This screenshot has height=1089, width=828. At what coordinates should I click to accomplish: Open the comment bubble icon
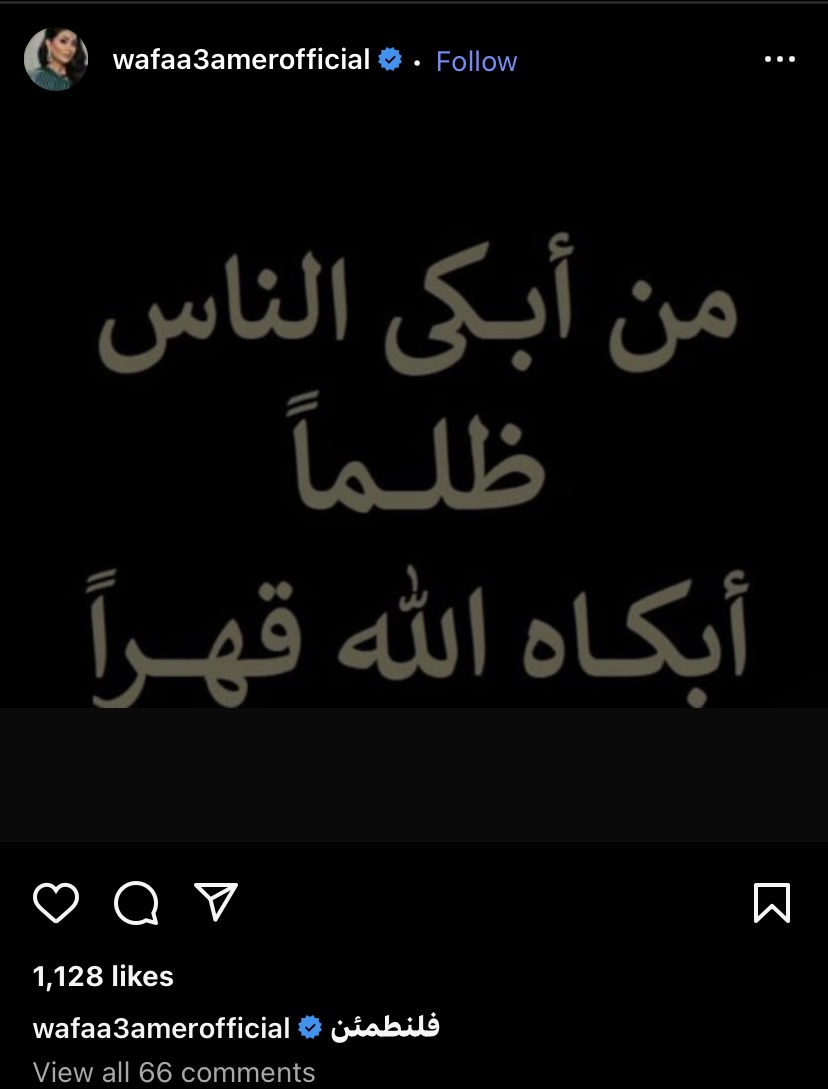pos(137,903)
